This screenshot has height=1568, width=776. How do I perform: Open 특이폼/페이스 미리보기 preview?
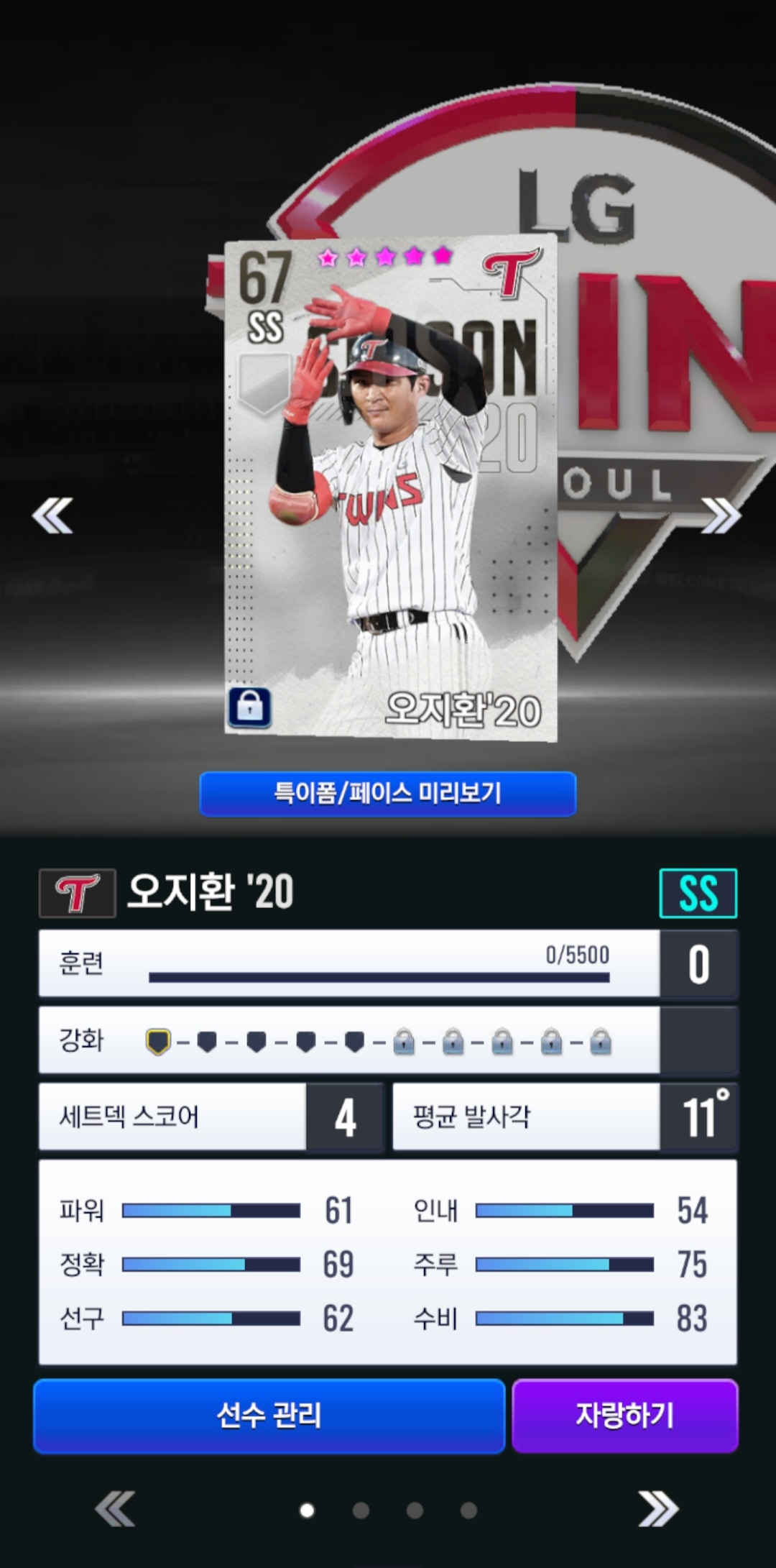[x=388, y=794]
